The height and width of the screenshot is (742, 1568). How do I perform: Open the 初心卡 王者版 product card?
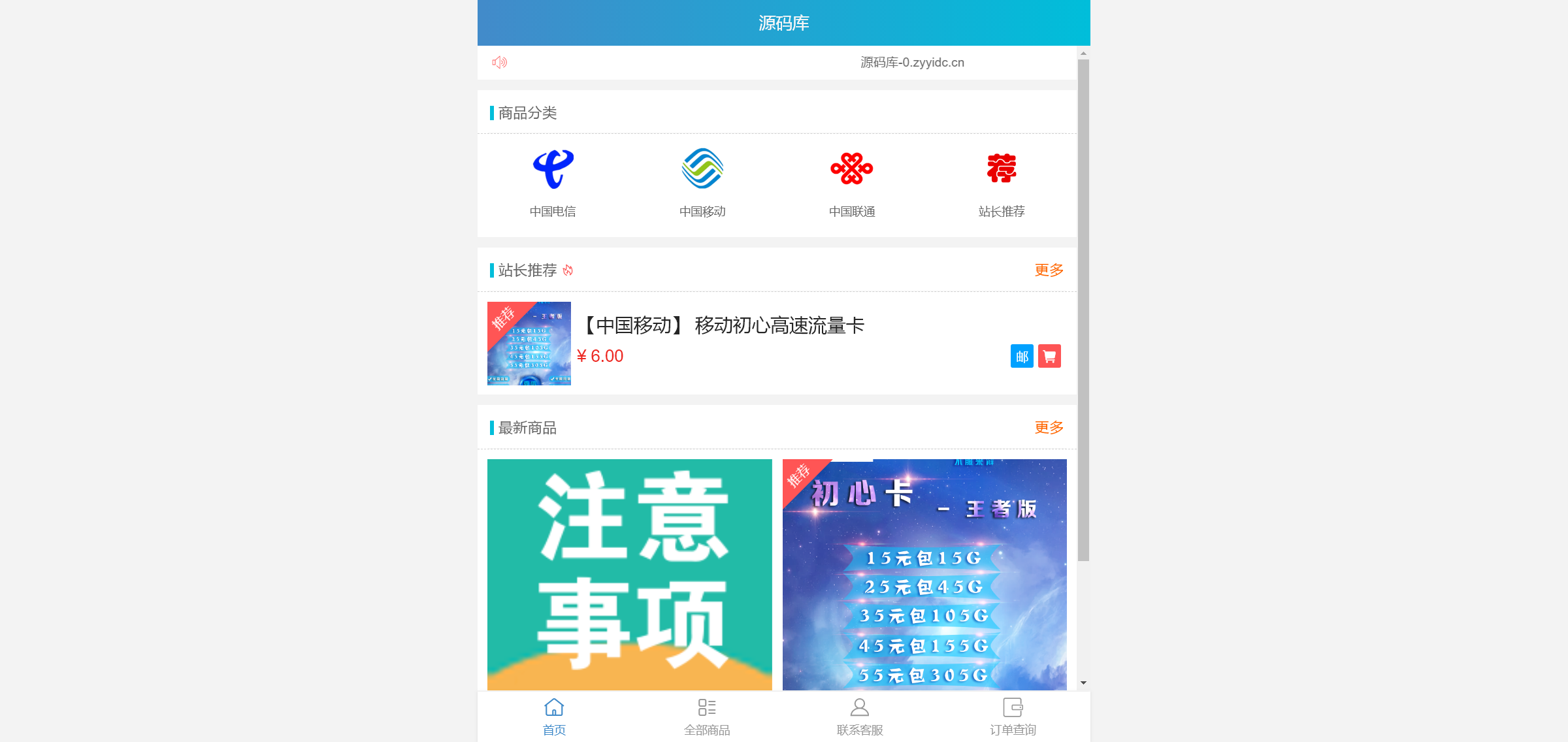[924, 574]
